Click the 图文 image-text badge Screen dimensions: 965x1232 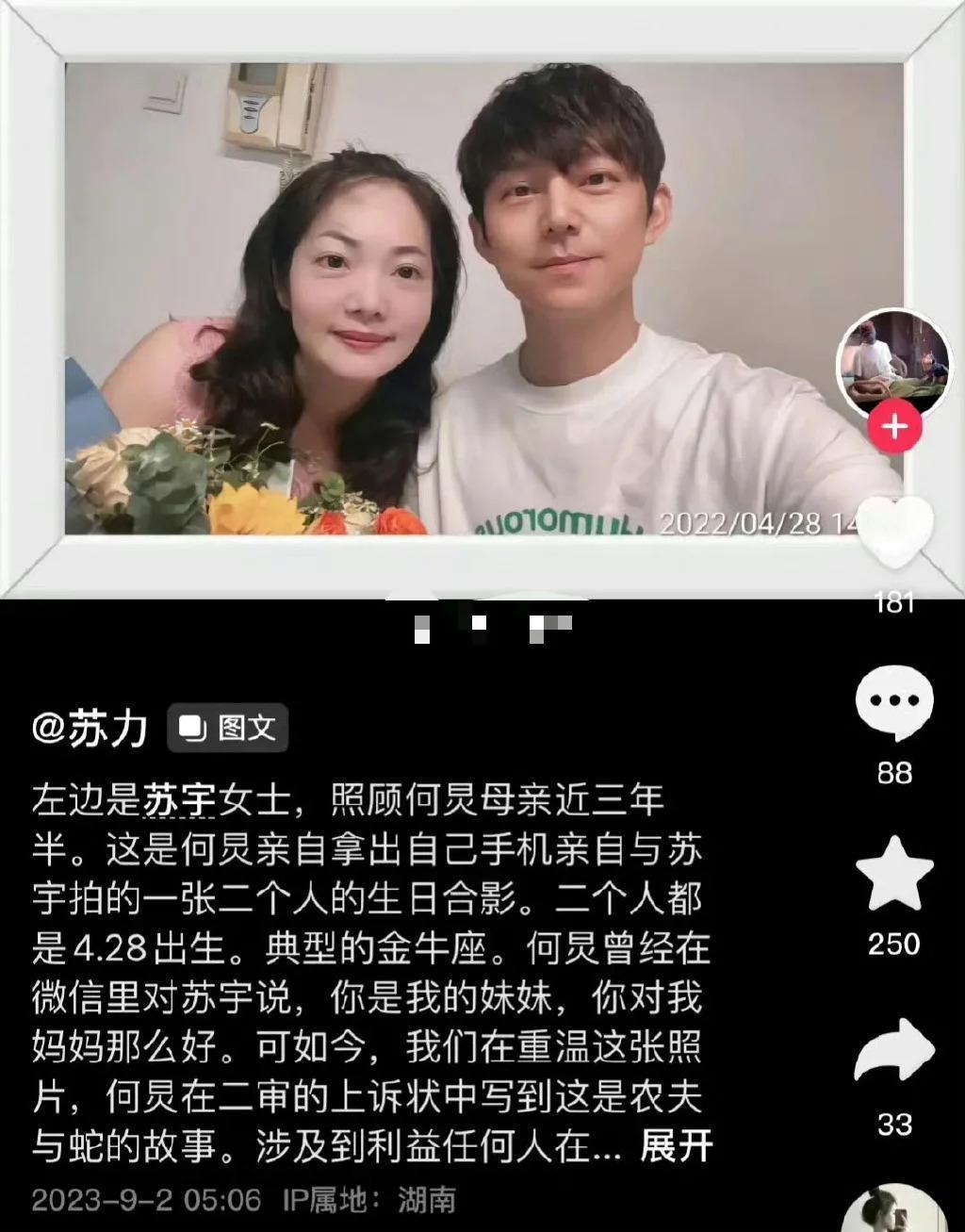(229, 726)
